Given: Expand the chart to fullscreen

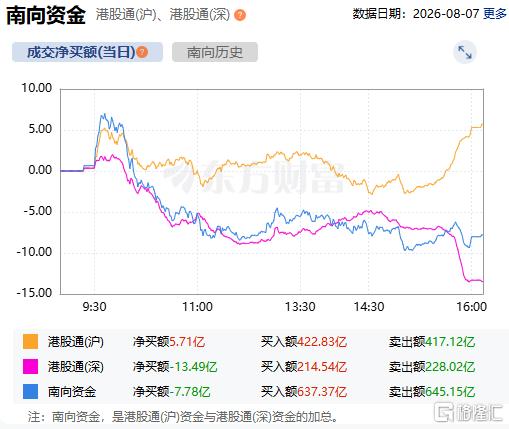Looking at the screenshot, I should pyautogui.click(x=465, y=52).
